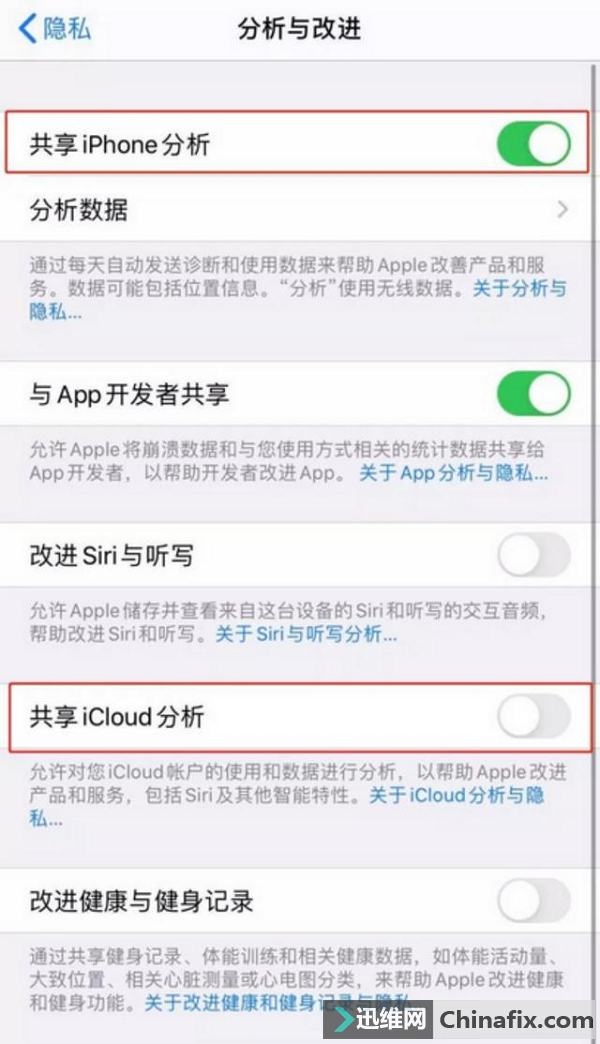This screenshot has width=600, height=1044.
Task: Disable 与 App 开发者共享 switch
Action: [533, 394]
